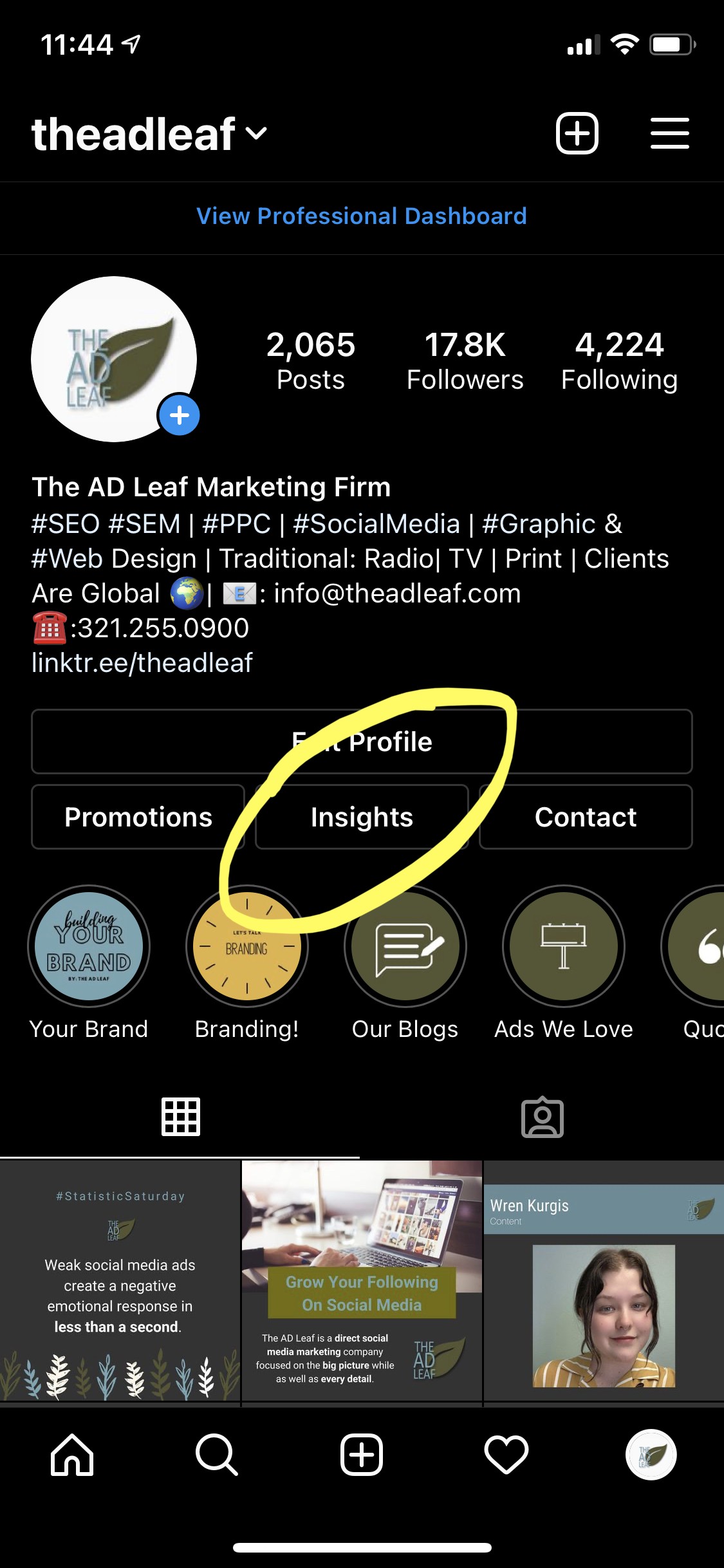This screenshot has height=1568, width=724.
Task: Tap the Contact button
Action: pos(586,817)
